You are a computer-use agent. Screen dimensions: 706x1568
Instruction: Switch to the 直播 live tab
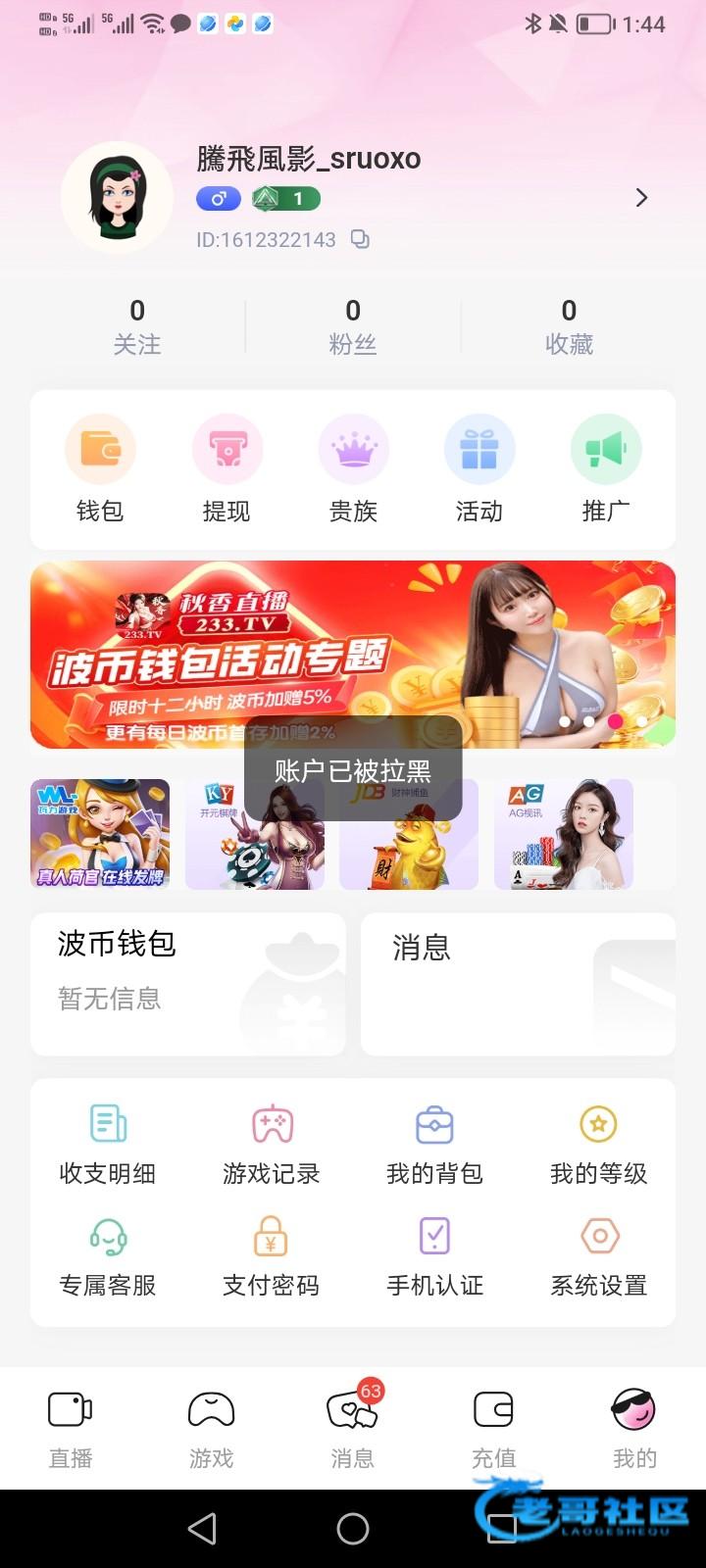tap(71, 1428)
